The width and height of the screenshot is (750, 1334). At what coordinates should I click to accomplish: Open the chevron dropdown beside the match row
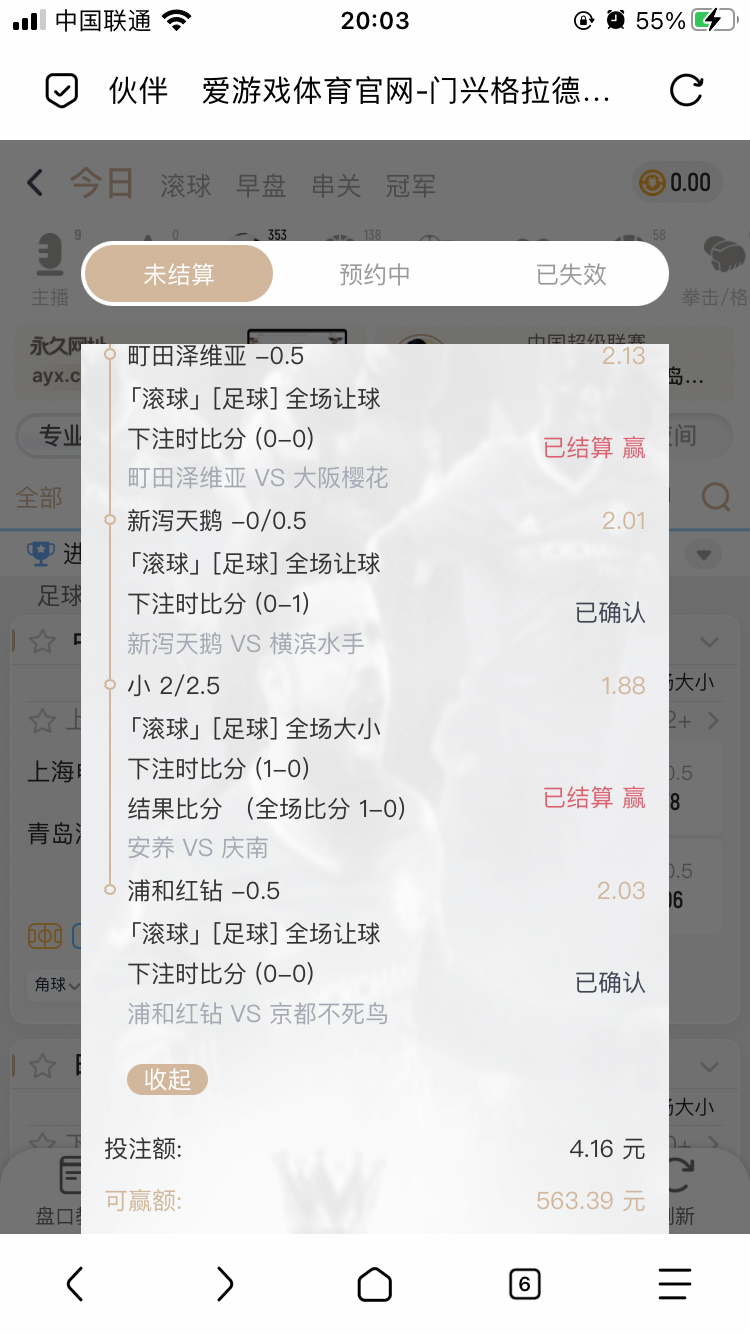710,643
